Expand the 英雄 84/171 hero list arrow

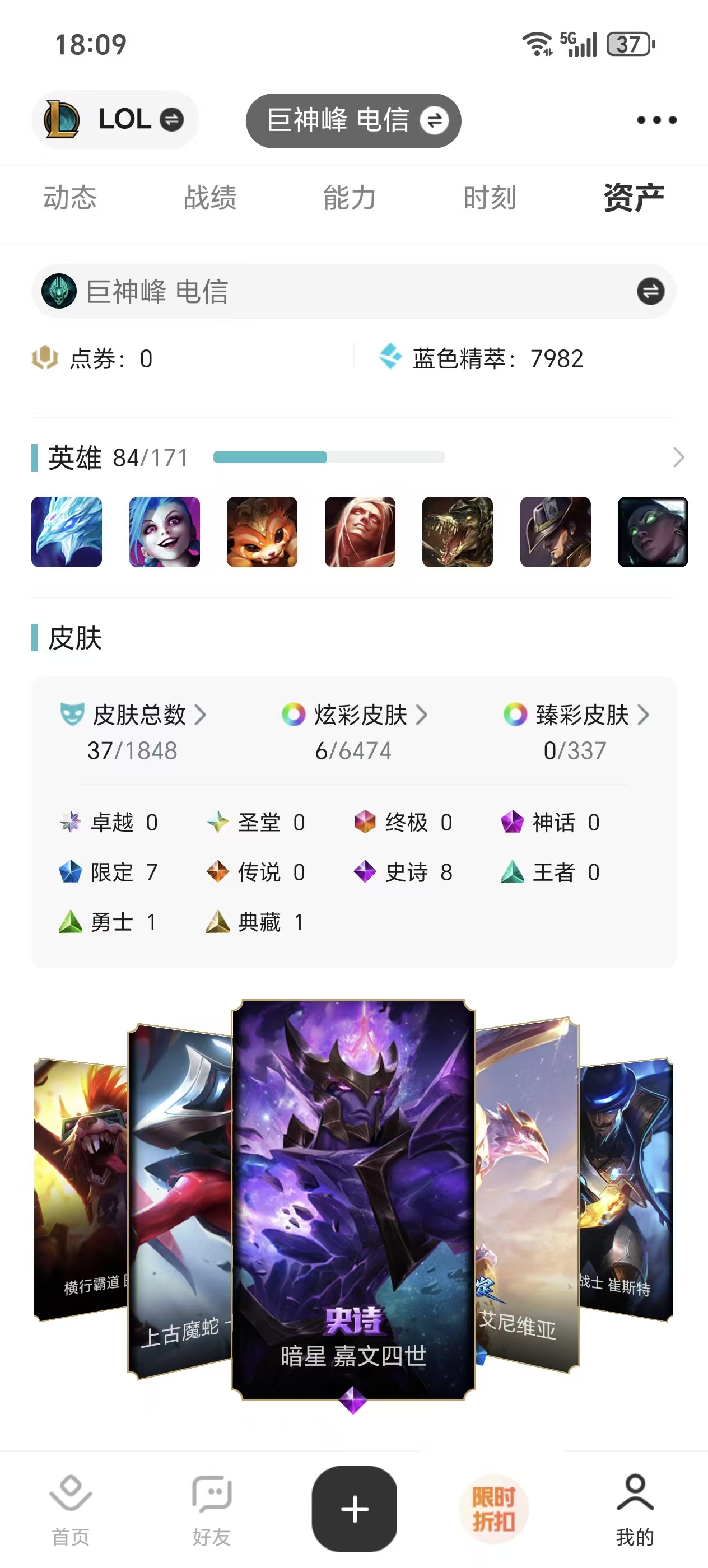coord(678,458)
